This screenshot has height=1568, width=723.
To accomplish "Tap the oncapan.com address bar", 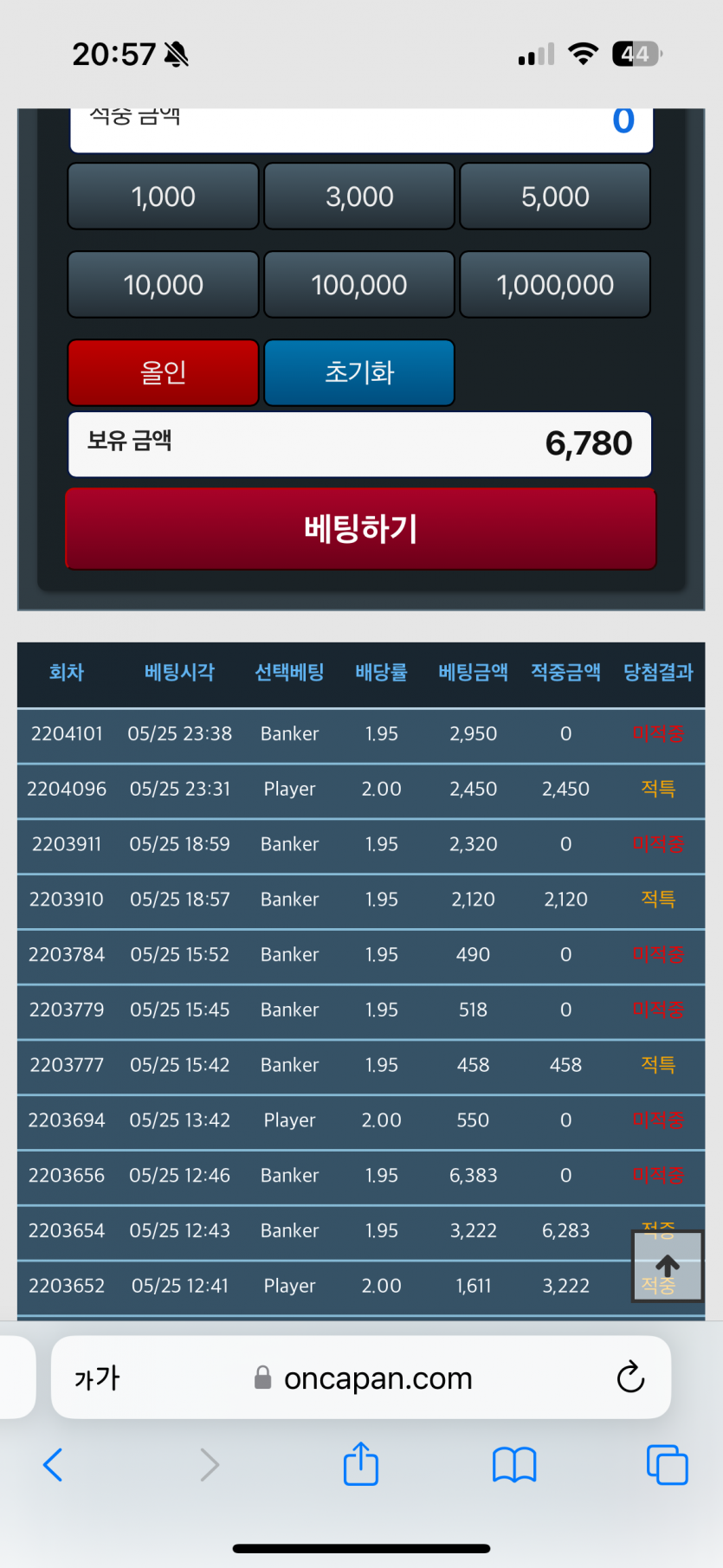I will [x=378, y=1378].
